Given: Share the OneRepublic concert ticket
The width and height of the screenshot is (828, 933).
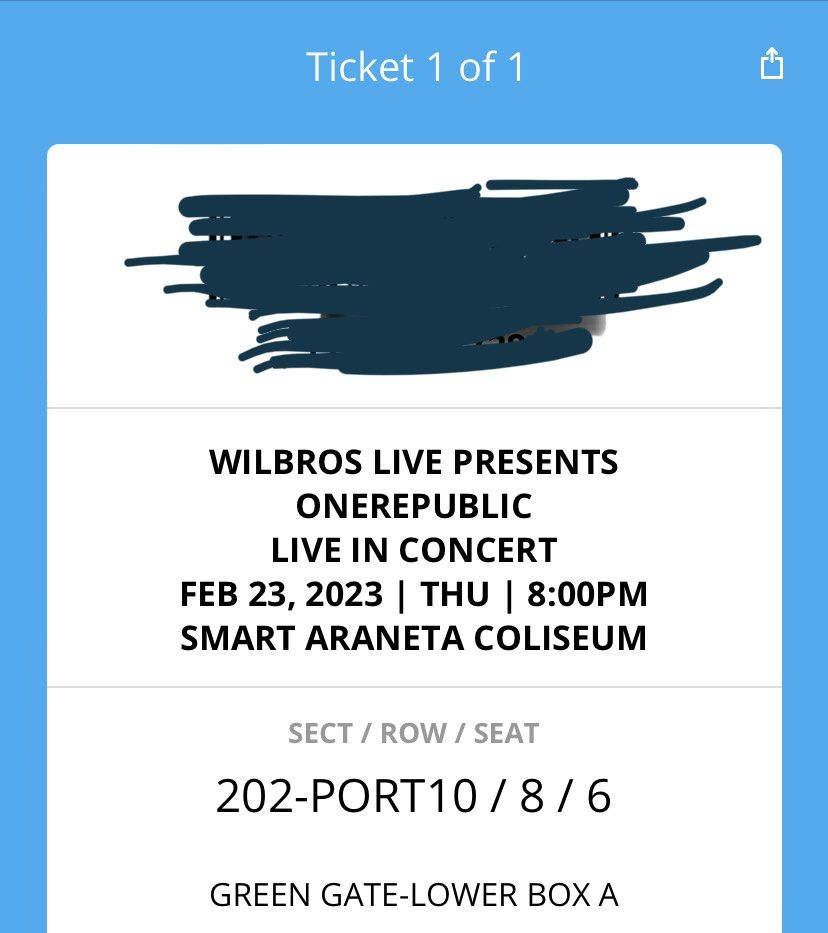Looking at the screenshot, I should 771,65.
